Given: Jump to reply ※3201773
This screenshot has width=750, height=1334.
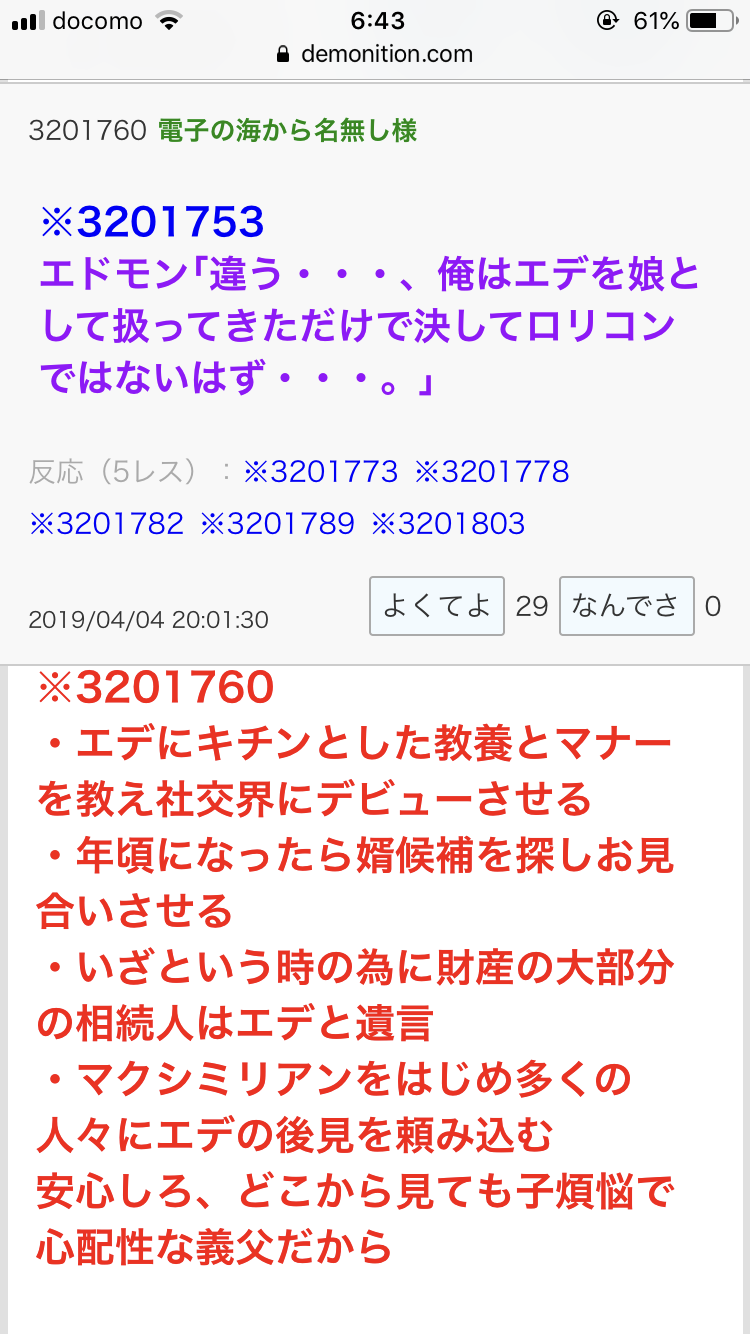Looking at the screenshot, I should [x=320, y=471].
